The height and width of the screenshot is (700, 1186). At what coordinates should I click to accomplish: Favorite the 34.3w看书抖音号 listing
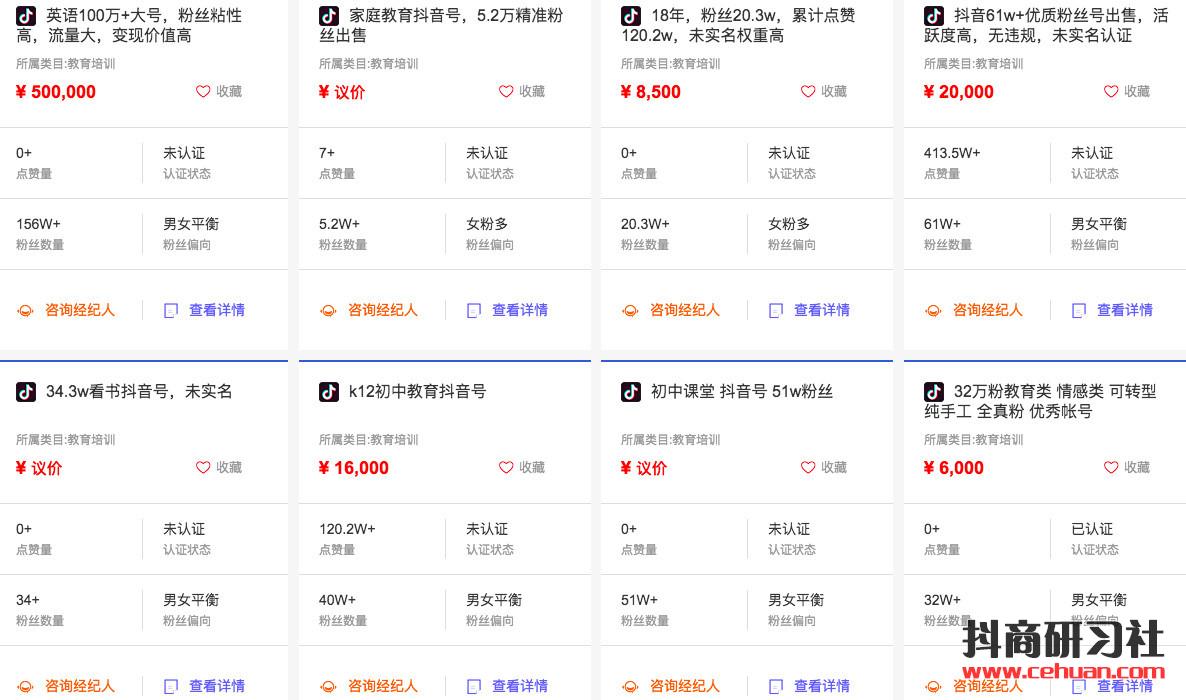coord(218,467)
